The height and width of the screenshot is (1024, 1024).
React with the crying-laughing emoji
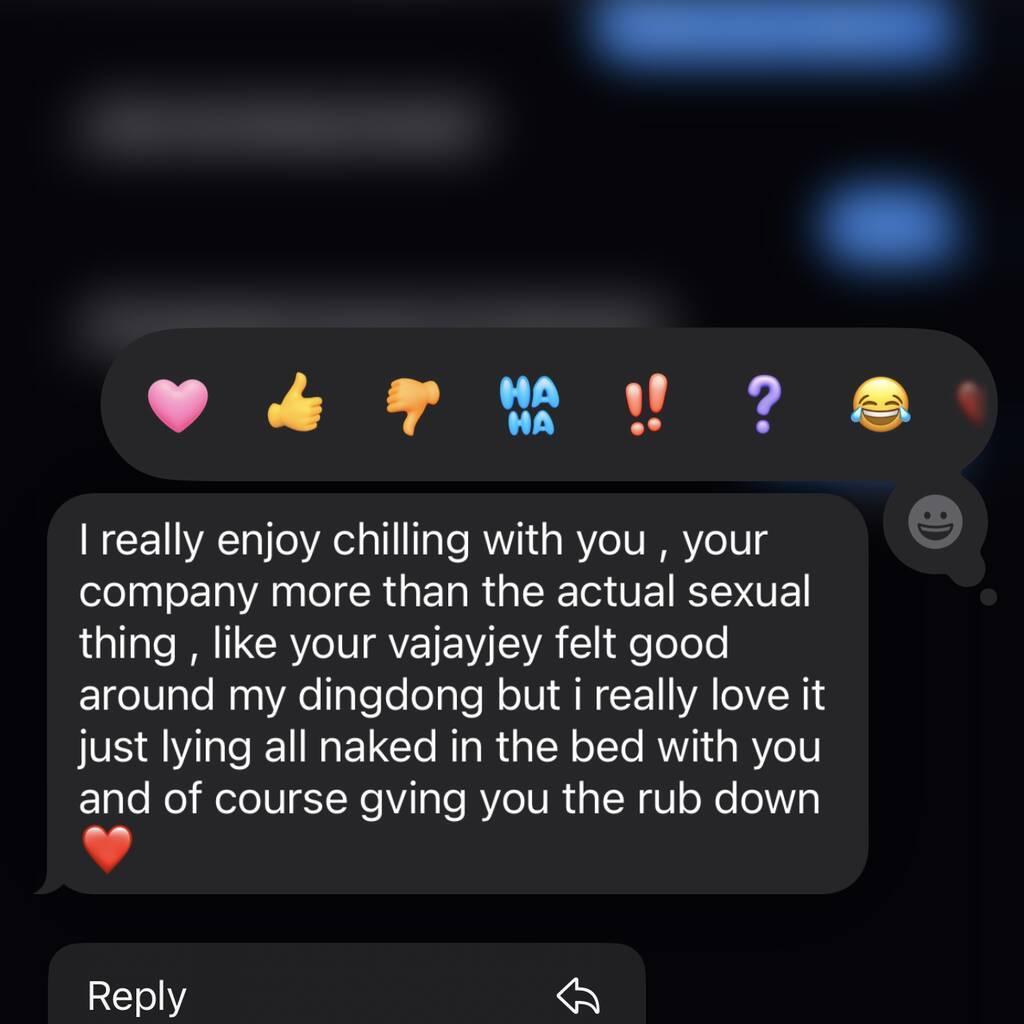[880, 406]
